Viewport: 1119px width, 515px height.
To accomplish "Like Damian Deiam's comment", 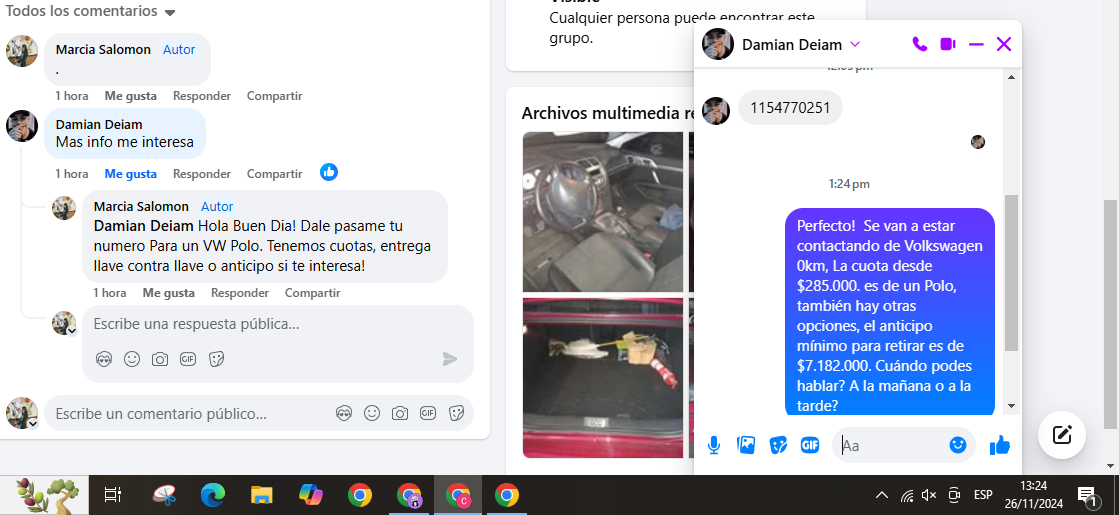I will pos(131,173).
